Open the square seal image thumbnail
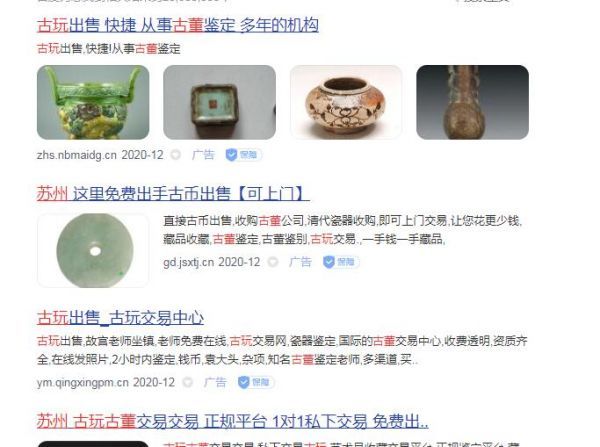This screenshot has height=447, width=600. [x=219, y=102]
